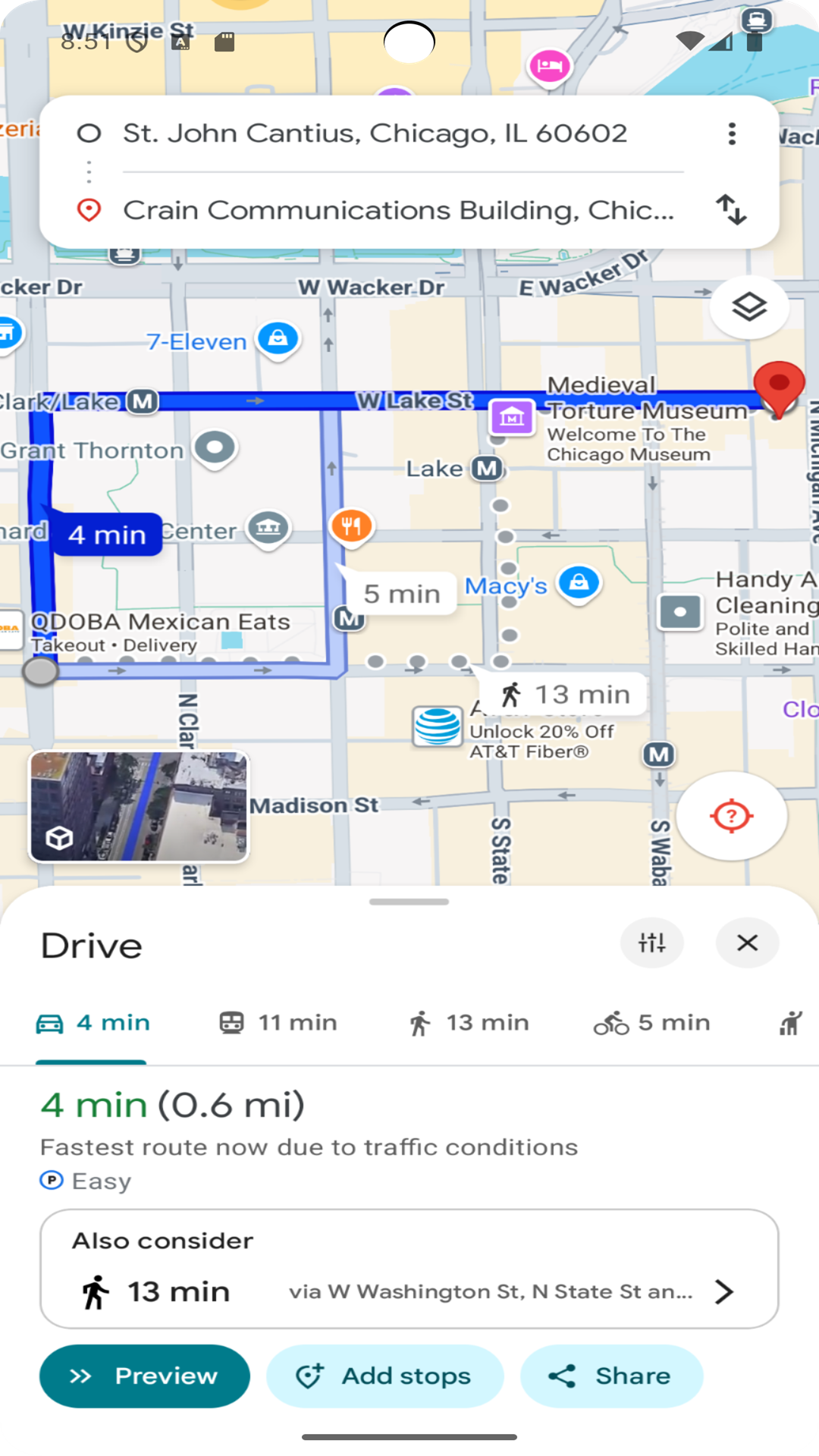Open the Macy's place marker
This screenshot has height=1456, width=819.
pos(579,583)
